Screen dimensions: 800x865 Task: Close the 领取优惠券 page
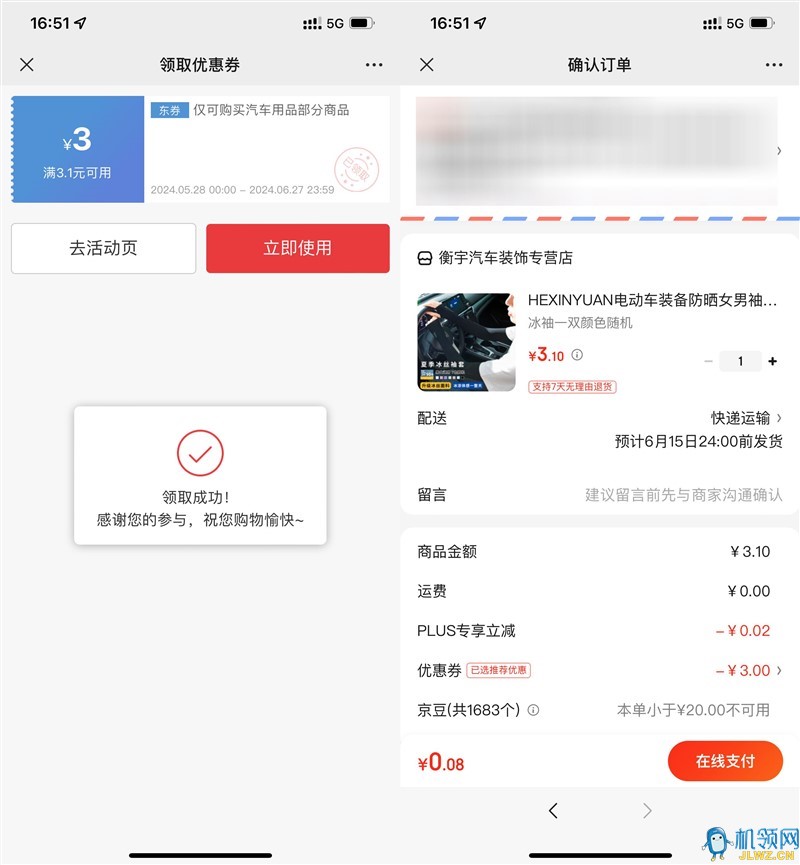27,65
